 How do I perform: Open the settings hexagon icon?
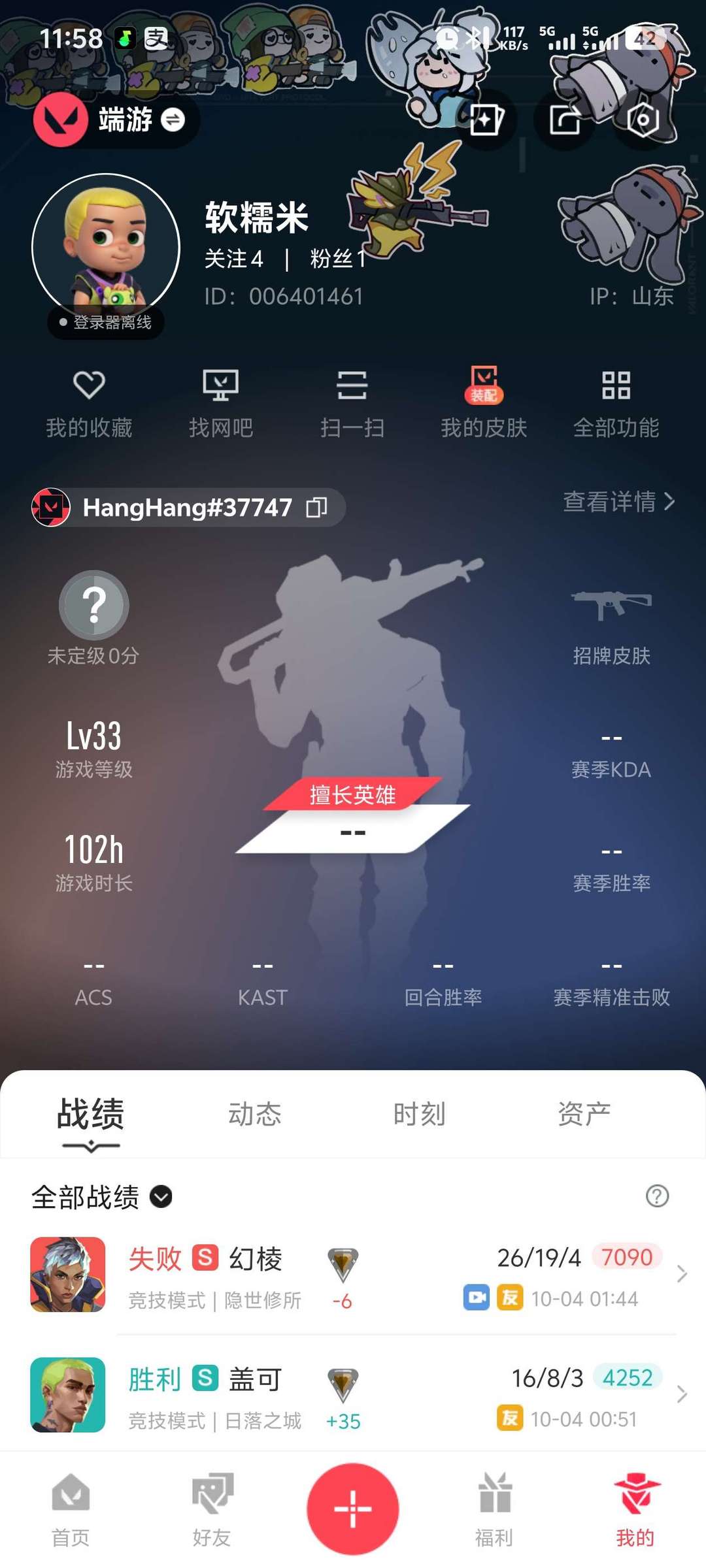pos(643,120)
